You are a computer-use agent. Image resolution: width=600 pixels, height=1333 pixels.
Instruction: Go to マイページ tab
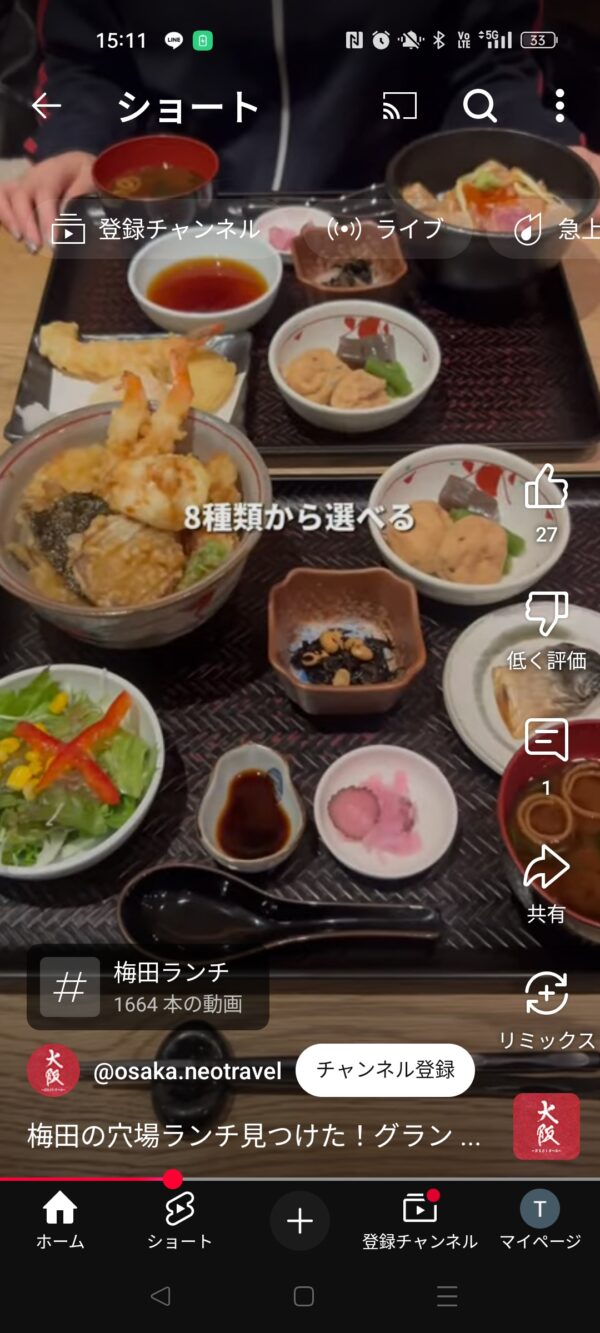540,1222
